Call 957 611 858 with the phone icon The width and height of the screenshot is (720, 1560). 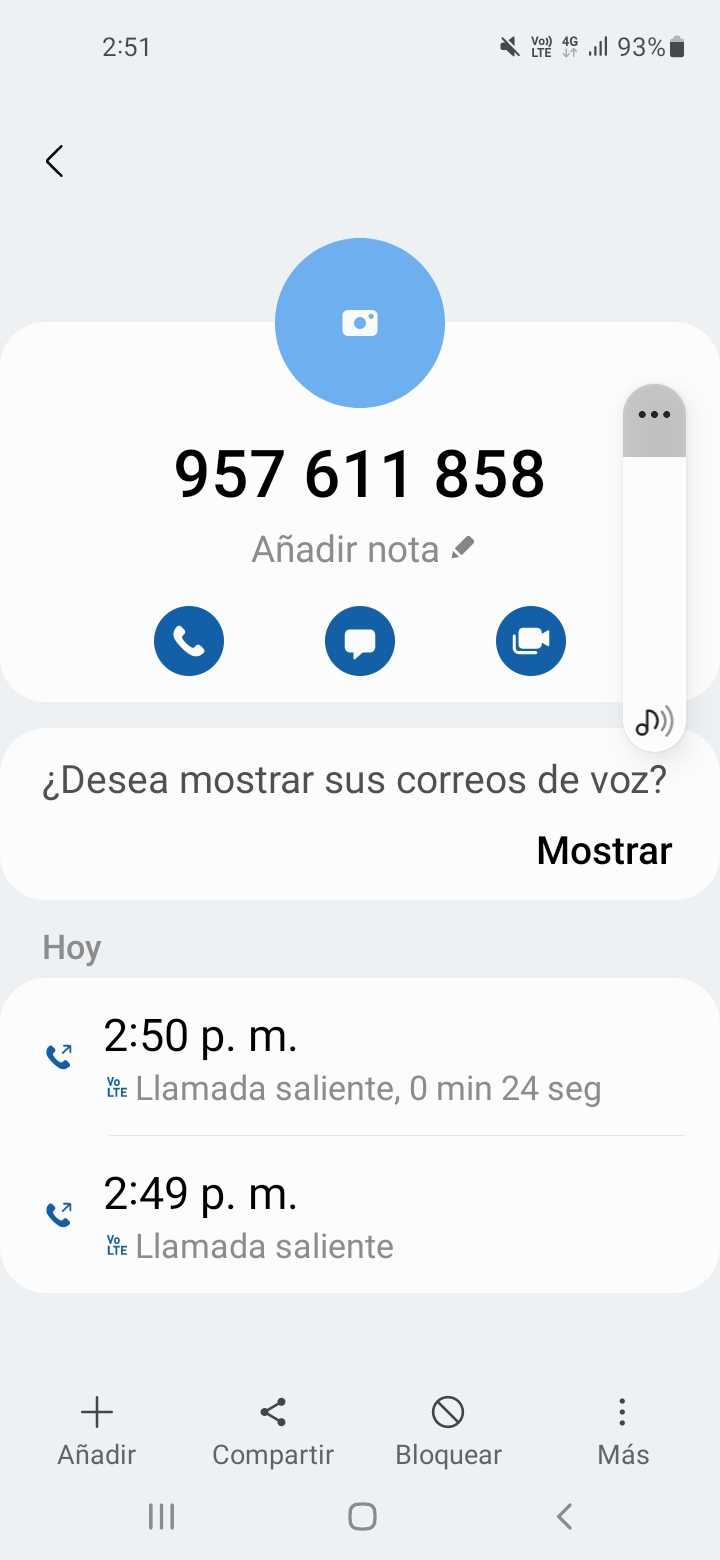(189, 641)
